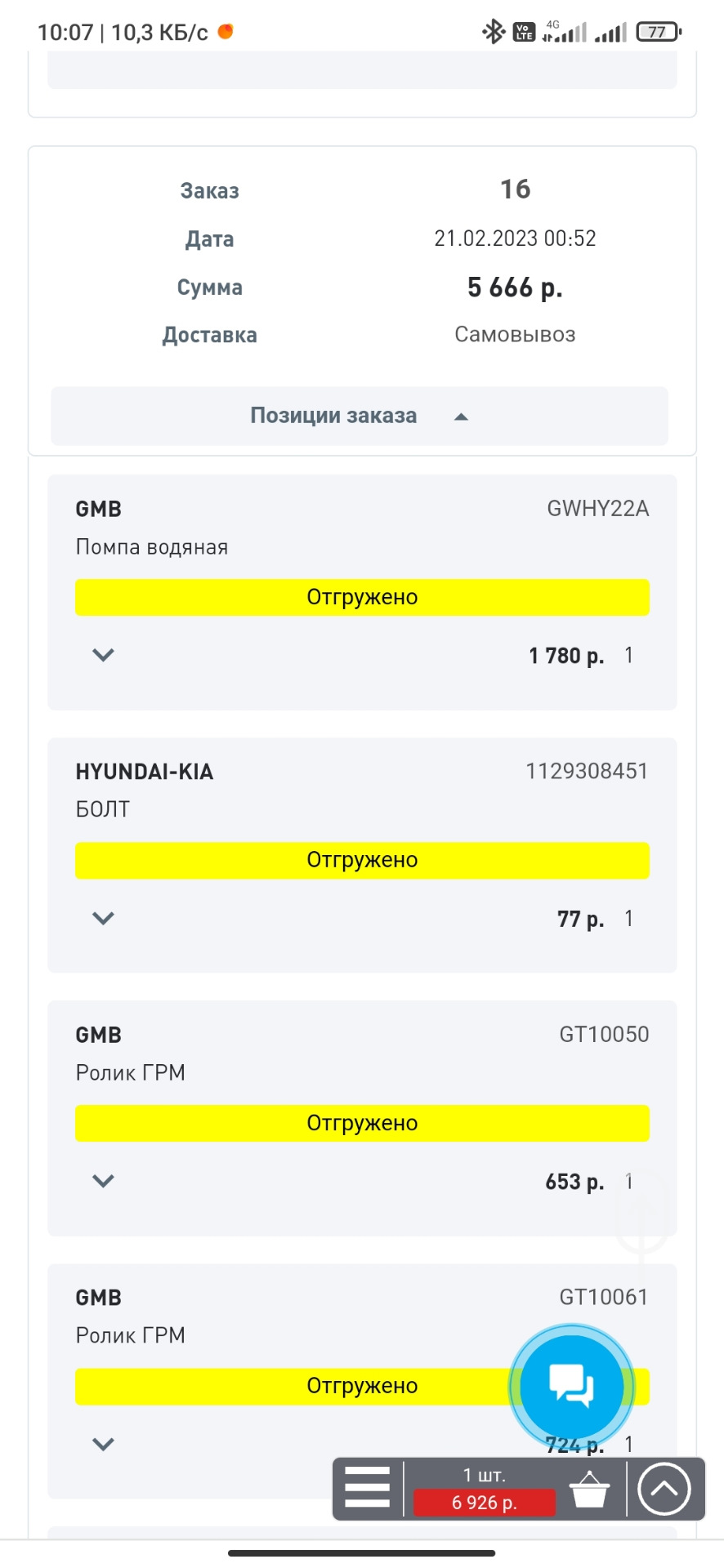Open the chat support bubble icon
The height and width of the screenshot is (1568, 724).
[572, 1386]
